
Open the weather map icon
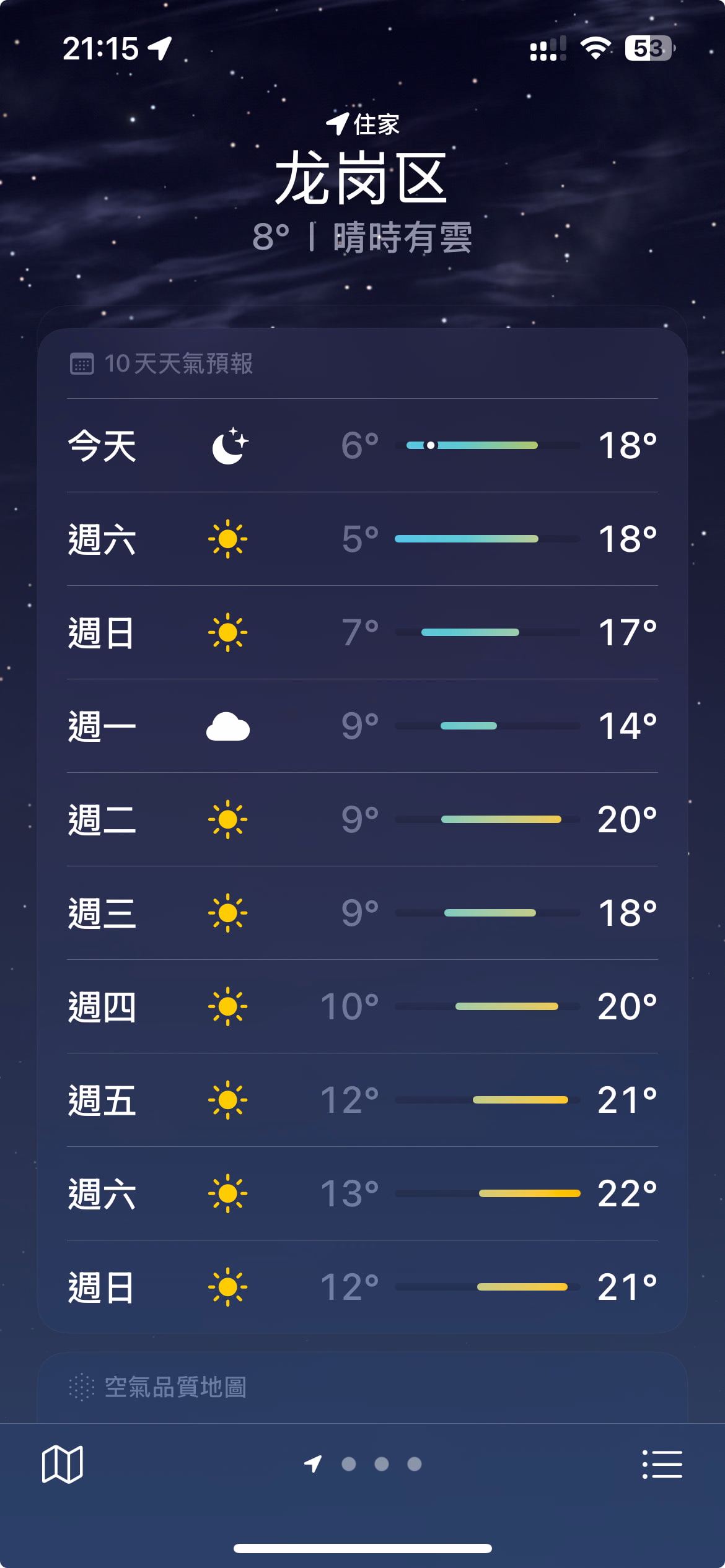[x=62, y=1465]
